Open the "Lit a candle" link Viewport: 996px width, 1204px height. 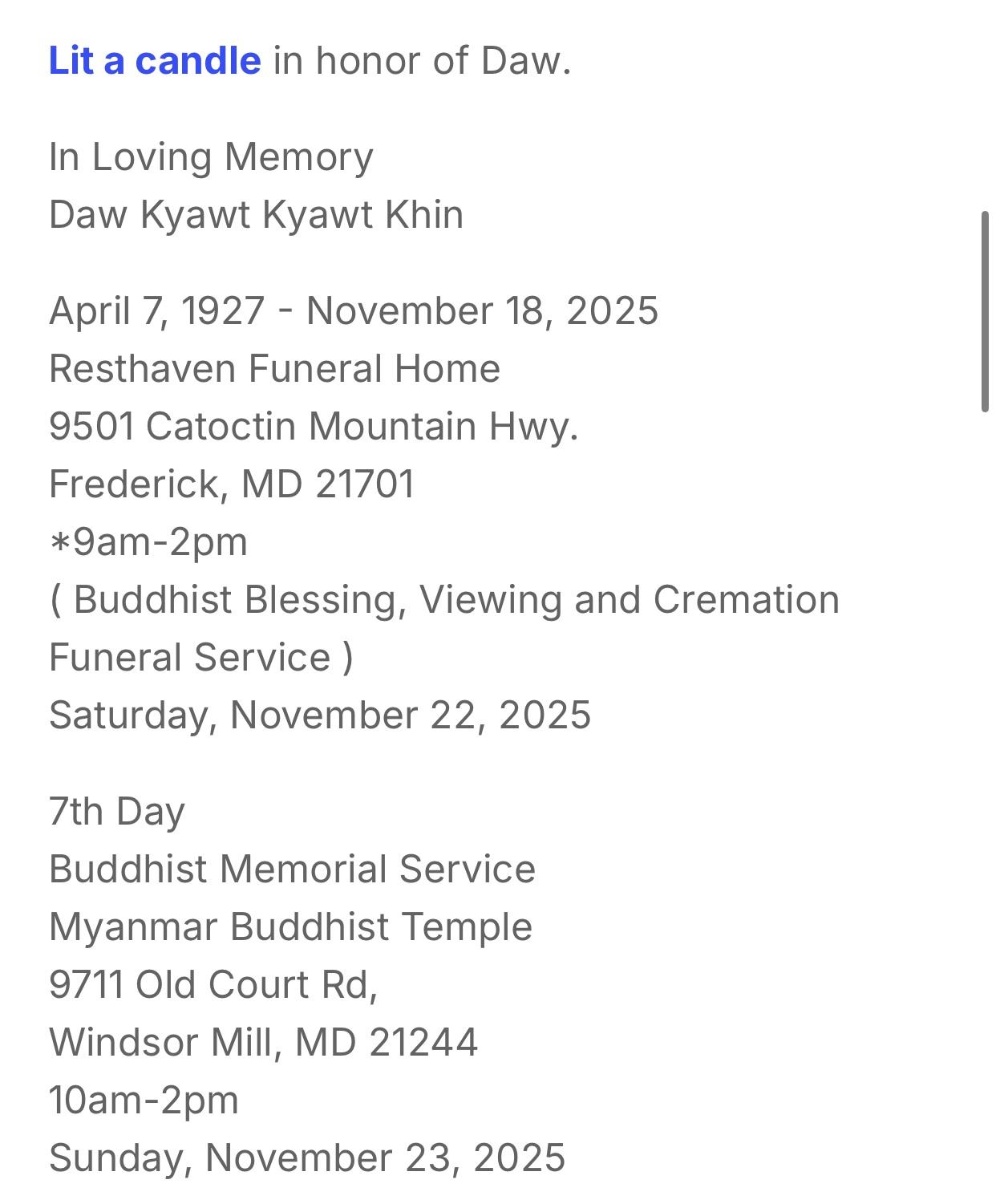coord(155,61)
